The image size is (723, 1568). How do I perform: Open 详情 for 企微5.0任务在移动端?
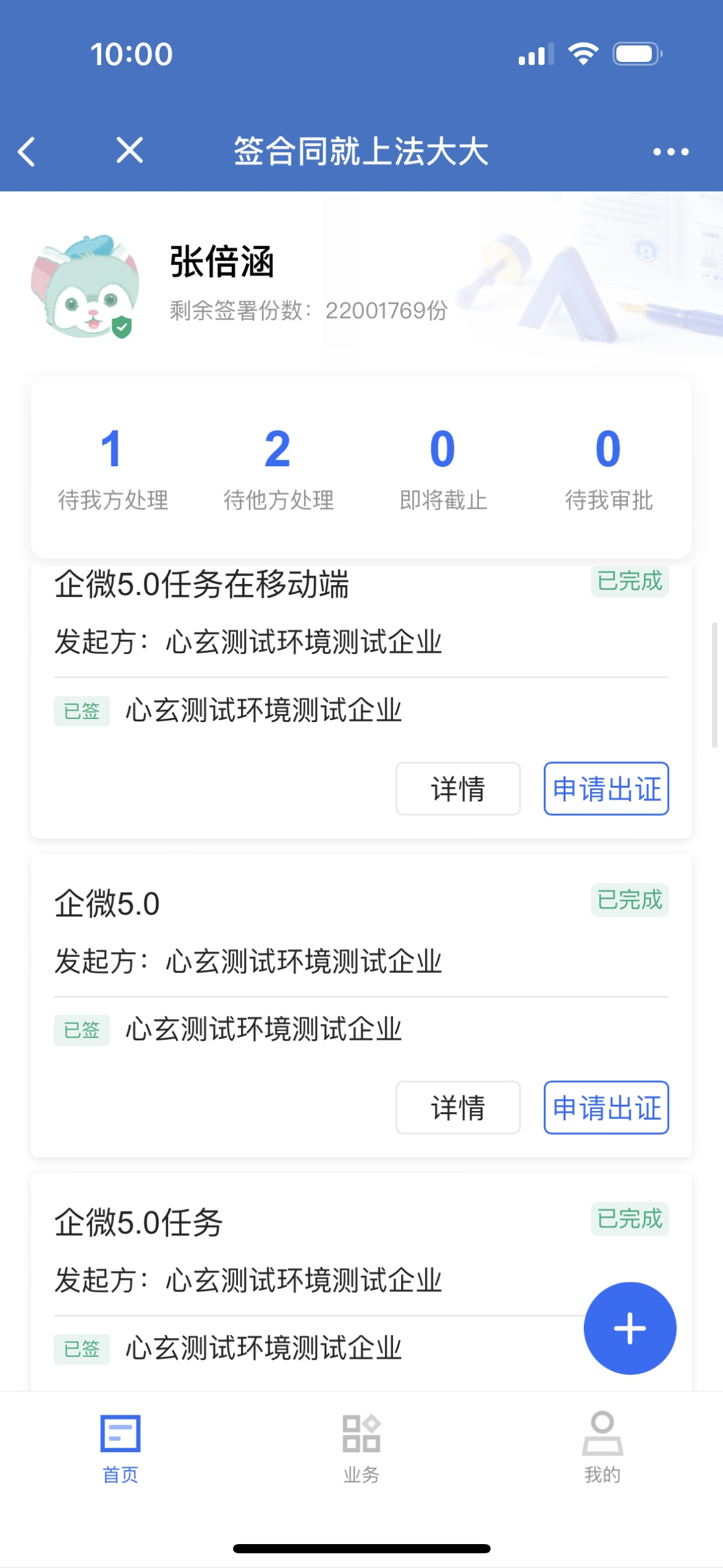point(458,789)
